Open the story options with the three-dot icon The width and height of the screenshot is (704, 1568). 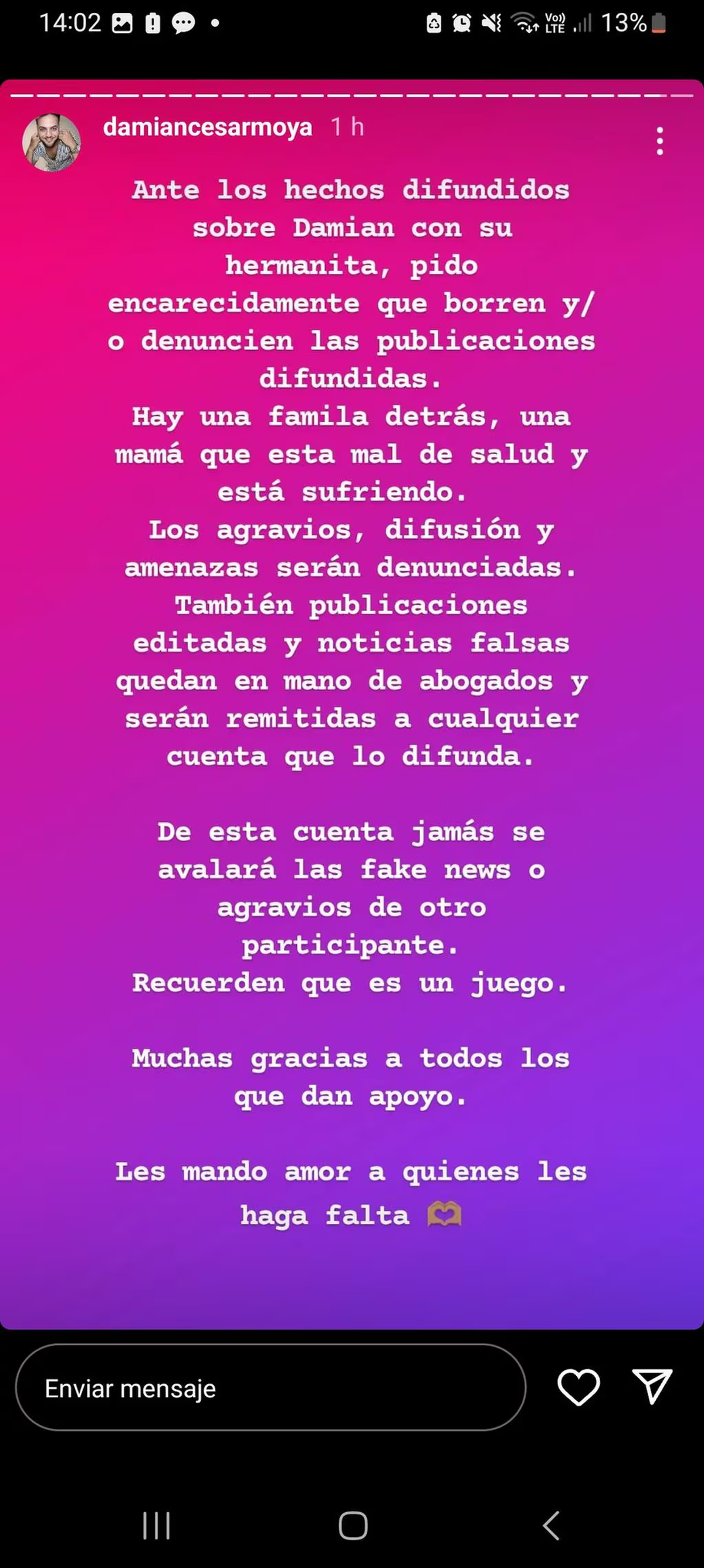pyautogui.click(x=659, y=141)
